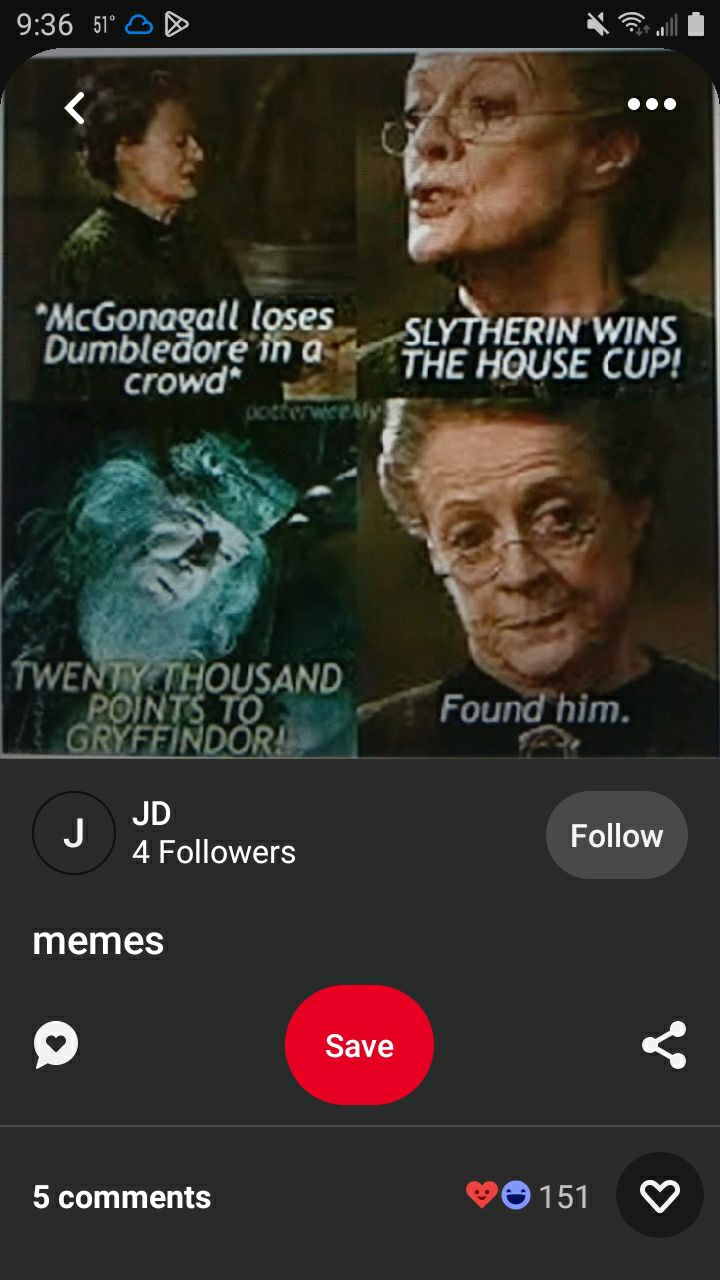The image size is (720, 1280).
Task: Open the McGonagall meme image
Action: pos(360,410)
